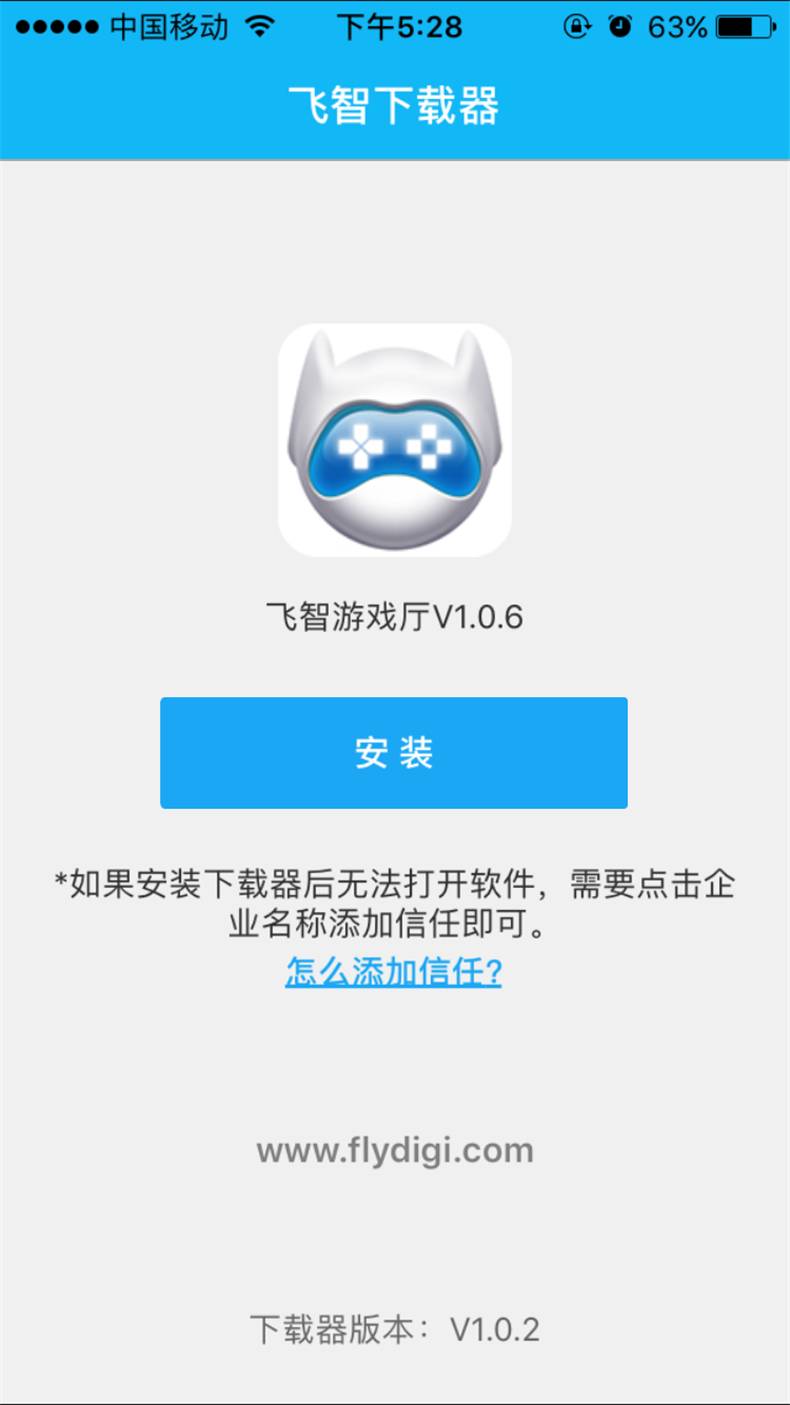Open the 怎么添加信任? help link

(394, 971)
